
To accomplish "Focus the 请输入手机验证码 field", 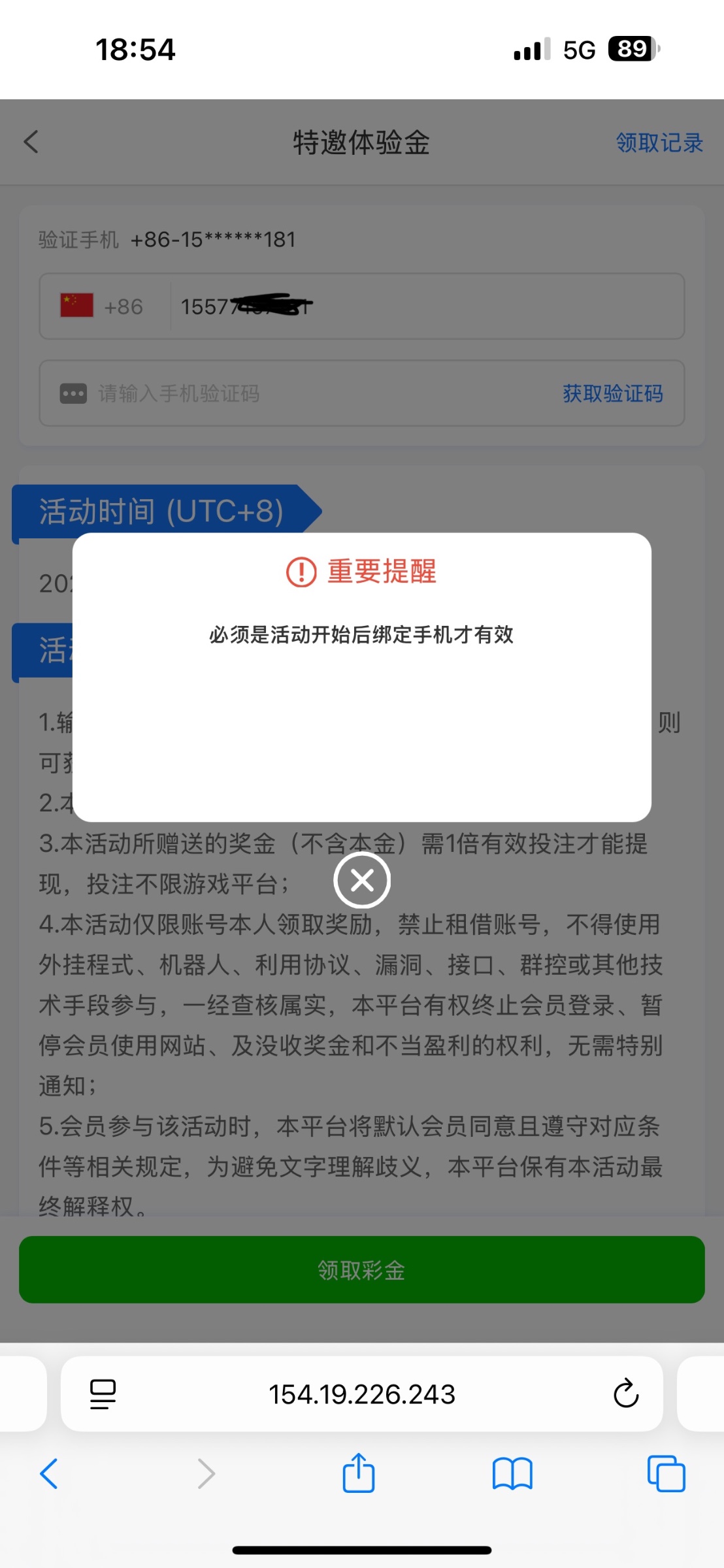I will coord(314,393).
